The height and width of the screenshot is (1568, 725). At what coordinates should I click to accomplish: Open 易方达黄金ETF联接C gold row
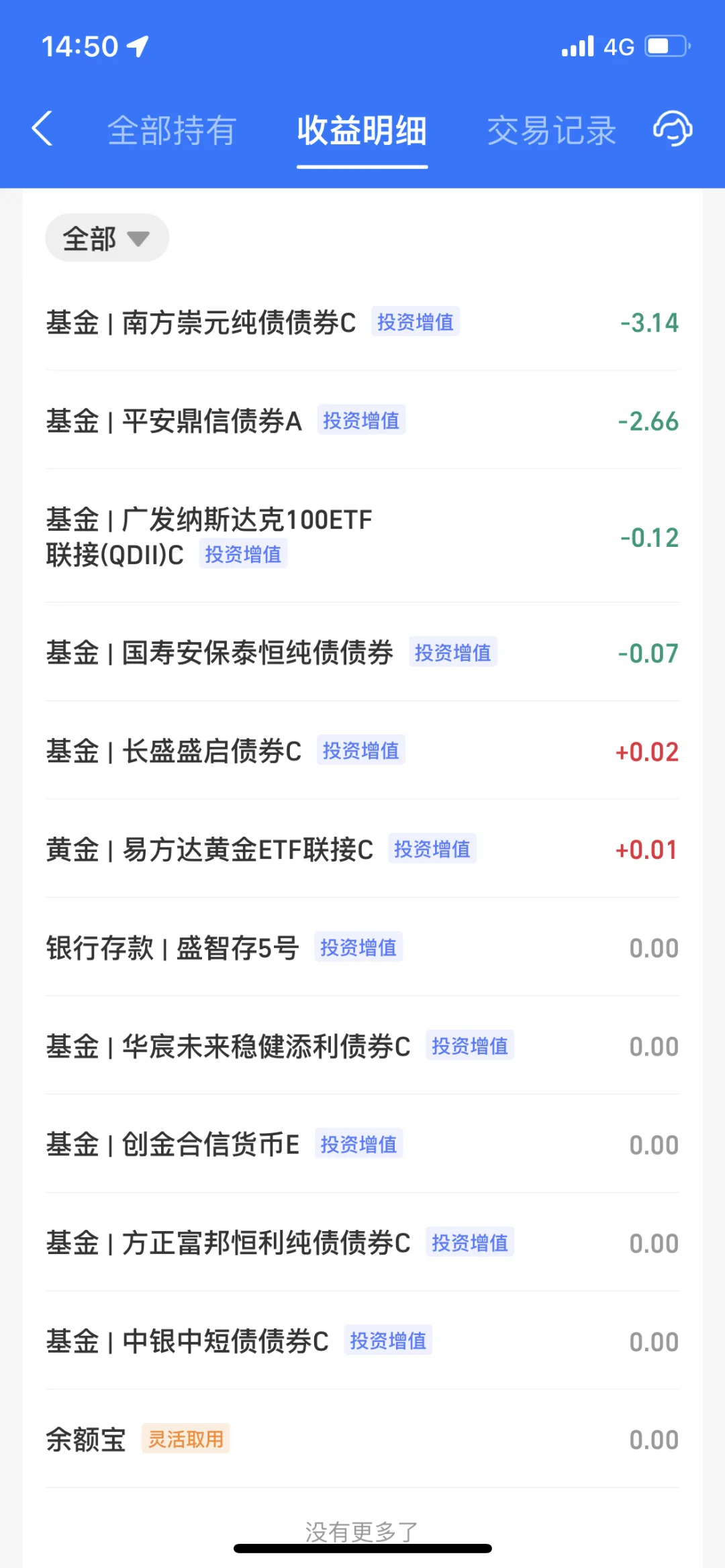pos(362,850)
